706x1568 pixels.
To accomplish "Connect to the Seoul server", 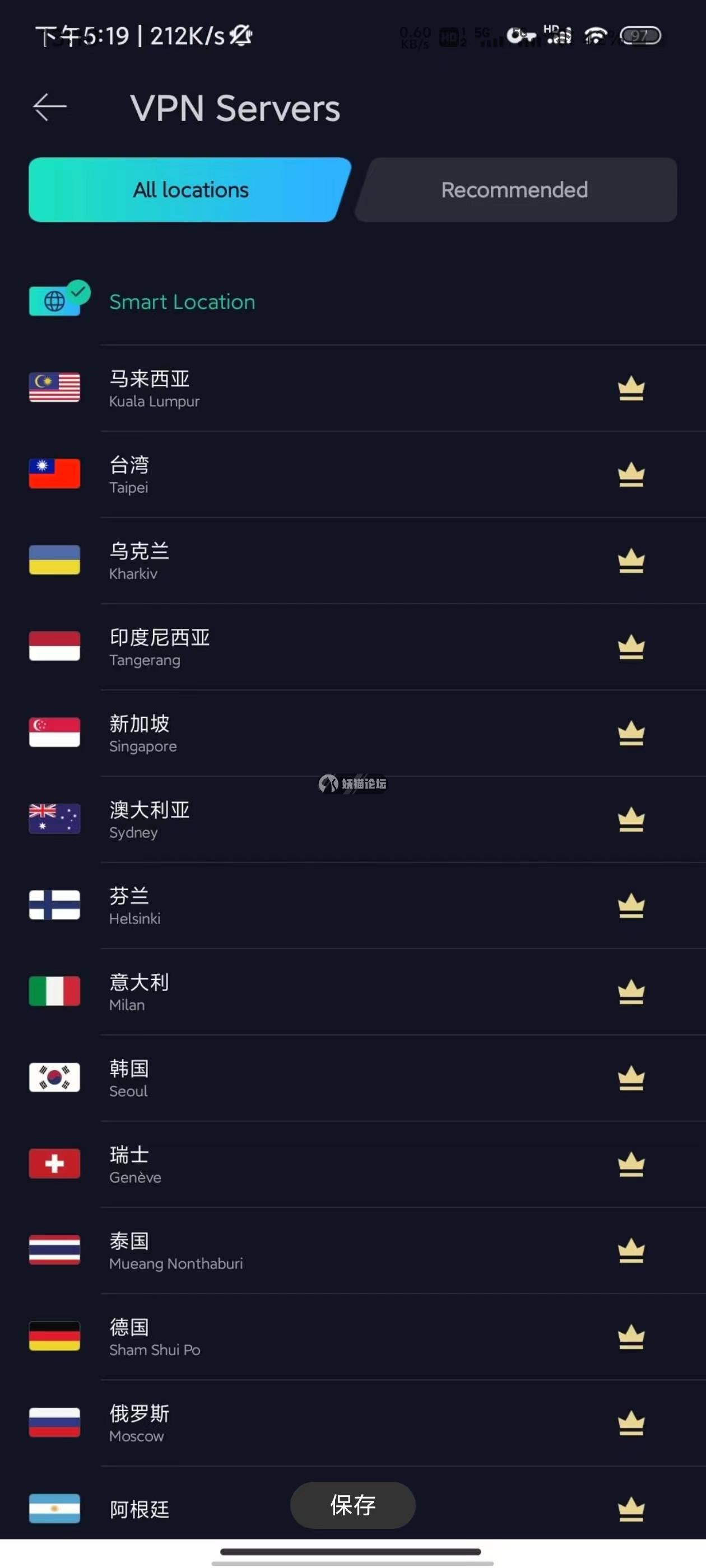I will click(x=128, y=1078).
